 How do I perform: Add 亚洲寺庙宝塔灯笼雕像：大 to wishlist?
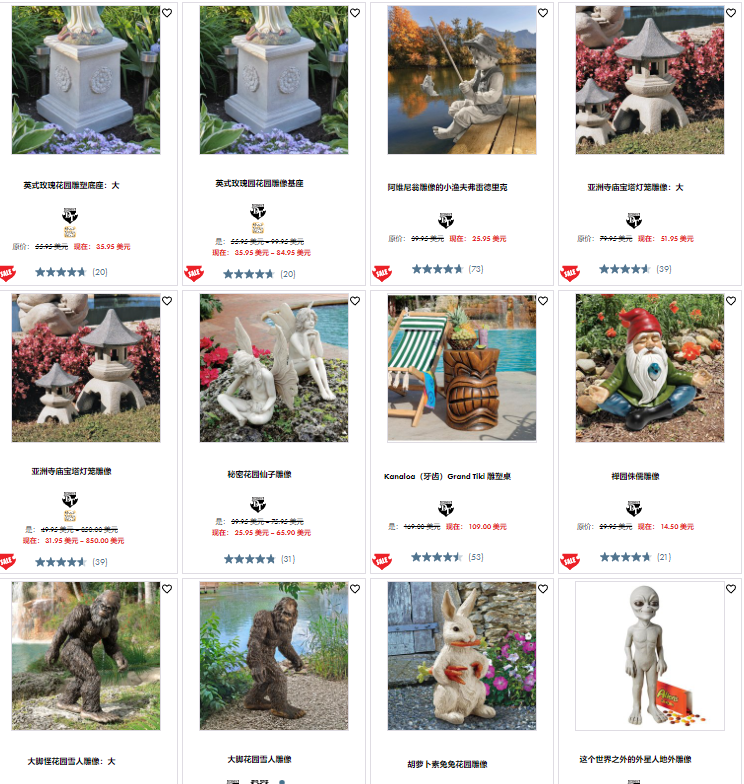click(x=731, y=13)
